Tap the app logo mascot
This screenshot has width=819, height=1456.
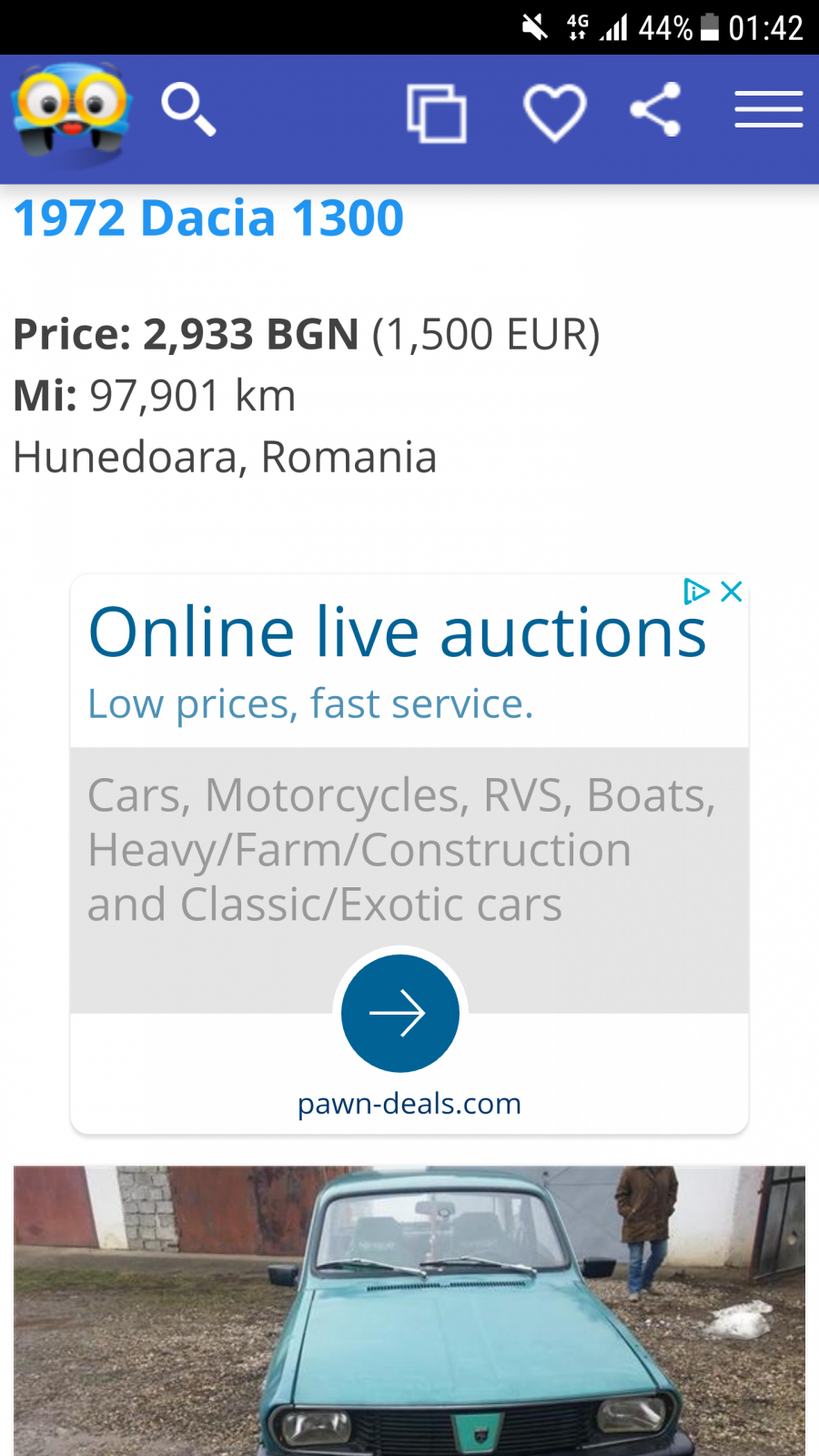71,115
